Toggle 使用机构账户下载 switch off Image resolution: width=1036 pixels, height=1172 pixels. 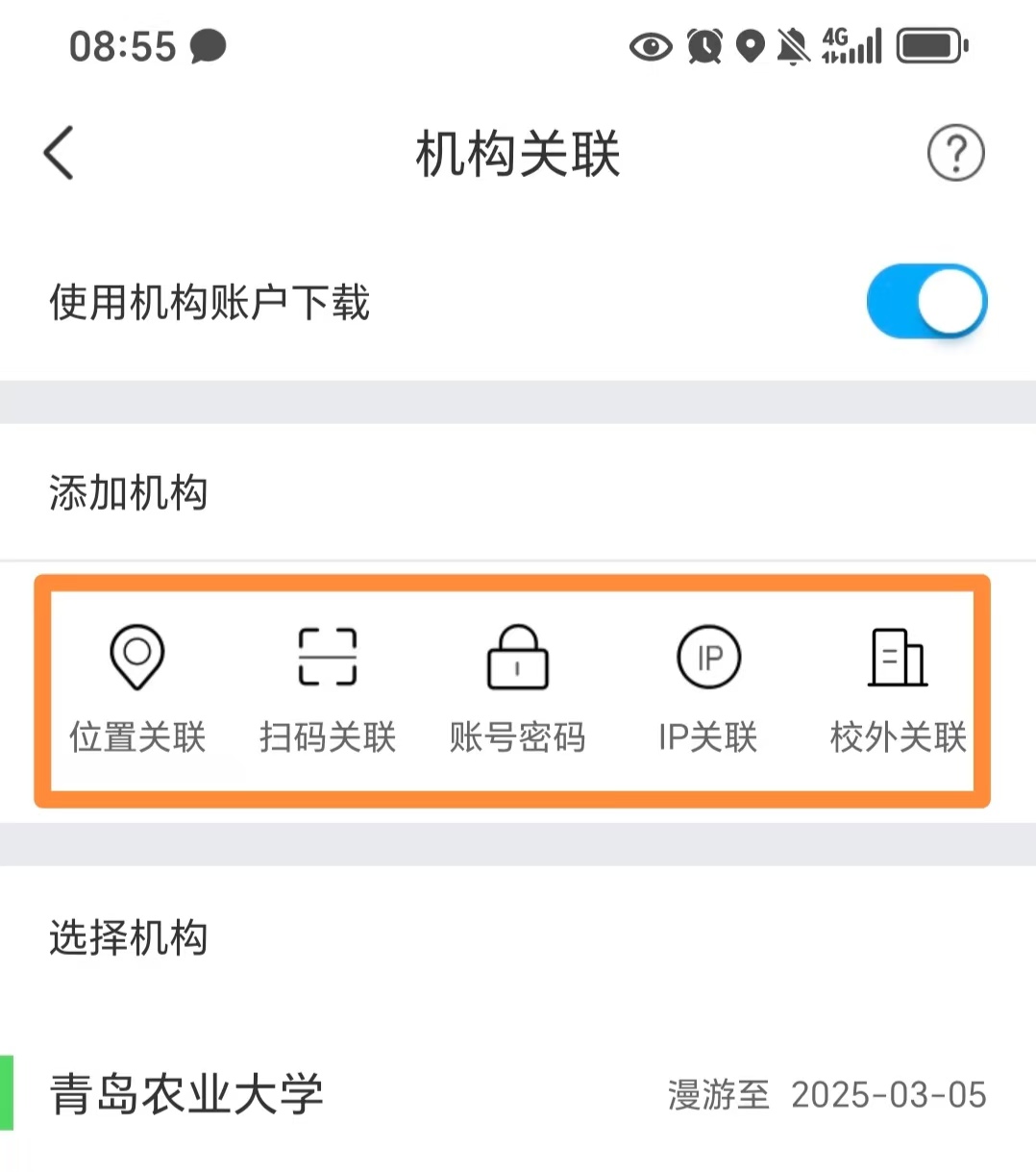click(x=925, y=302)
